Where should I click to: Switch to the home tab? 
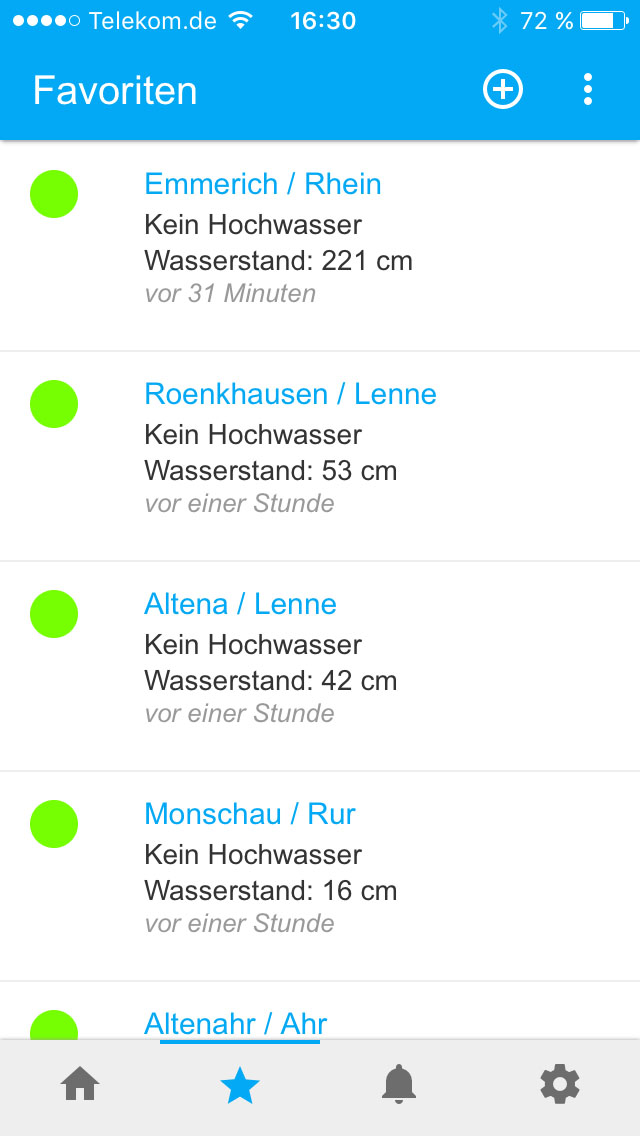pos(80,1085)
